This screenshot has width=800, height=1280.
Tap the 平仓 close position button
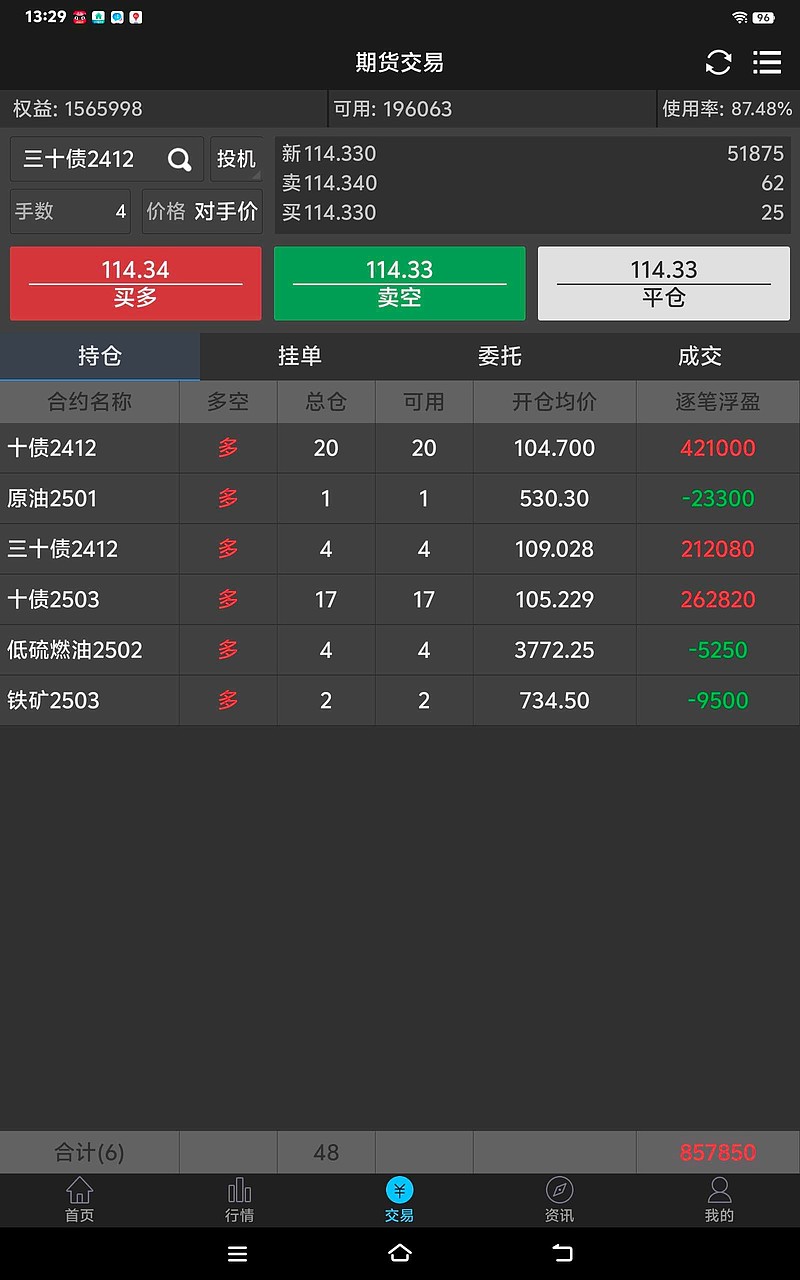(664, 284)
